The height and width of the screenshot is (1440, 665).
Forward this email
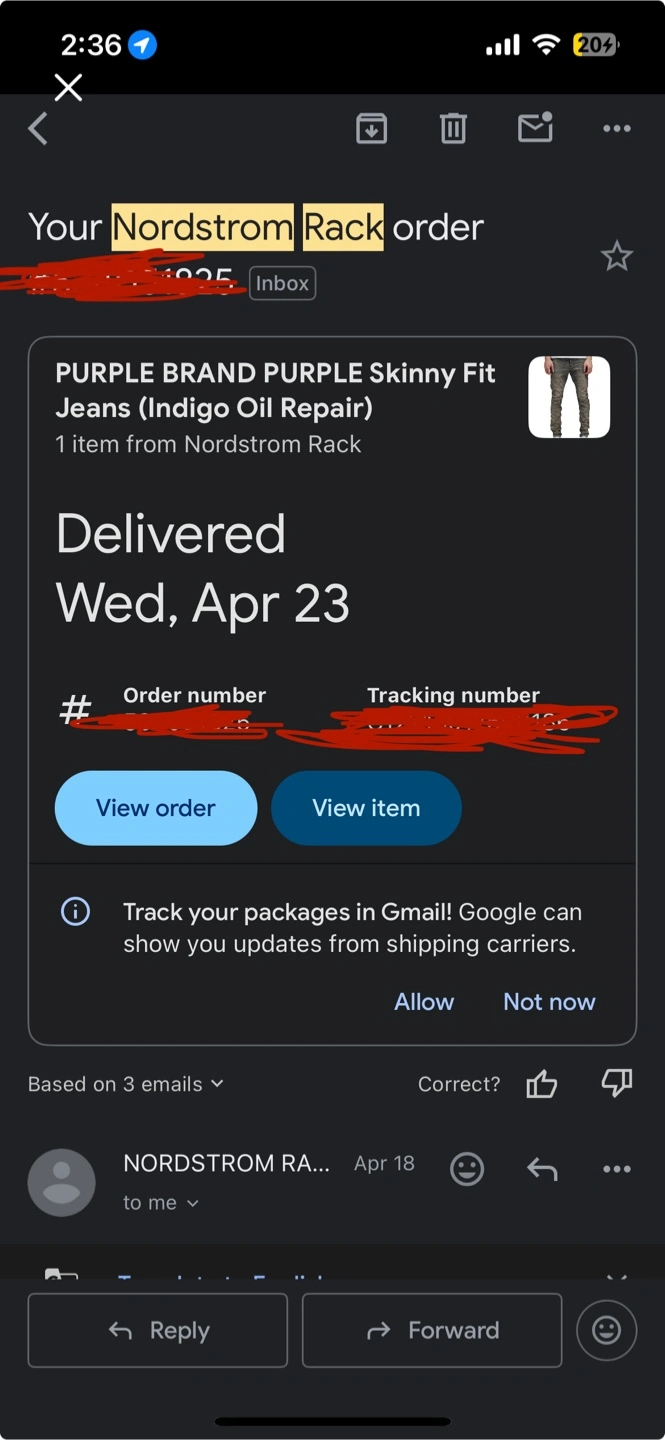pos(432,1330)
